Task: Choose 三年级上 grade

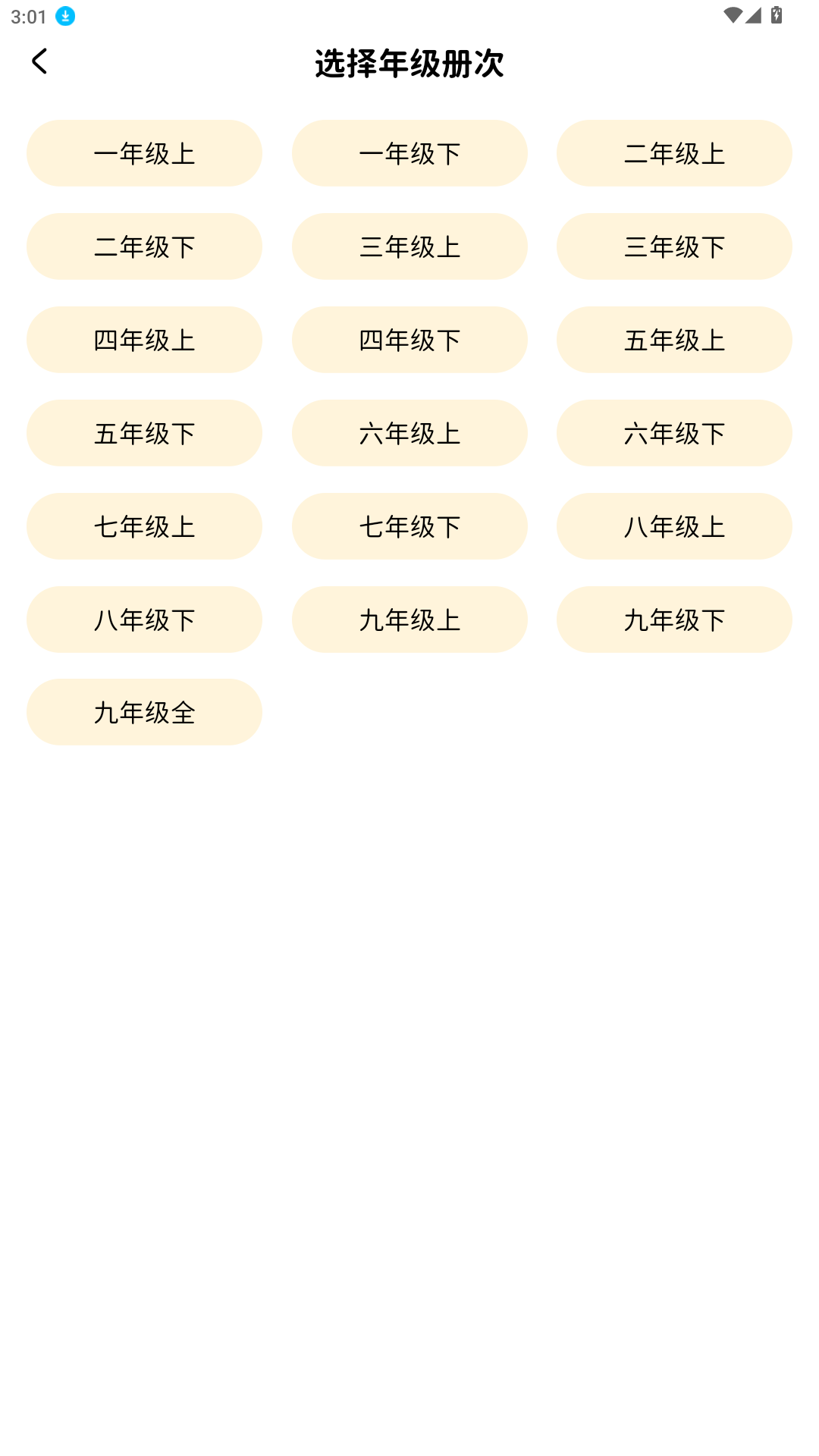Action: [409, 246]
